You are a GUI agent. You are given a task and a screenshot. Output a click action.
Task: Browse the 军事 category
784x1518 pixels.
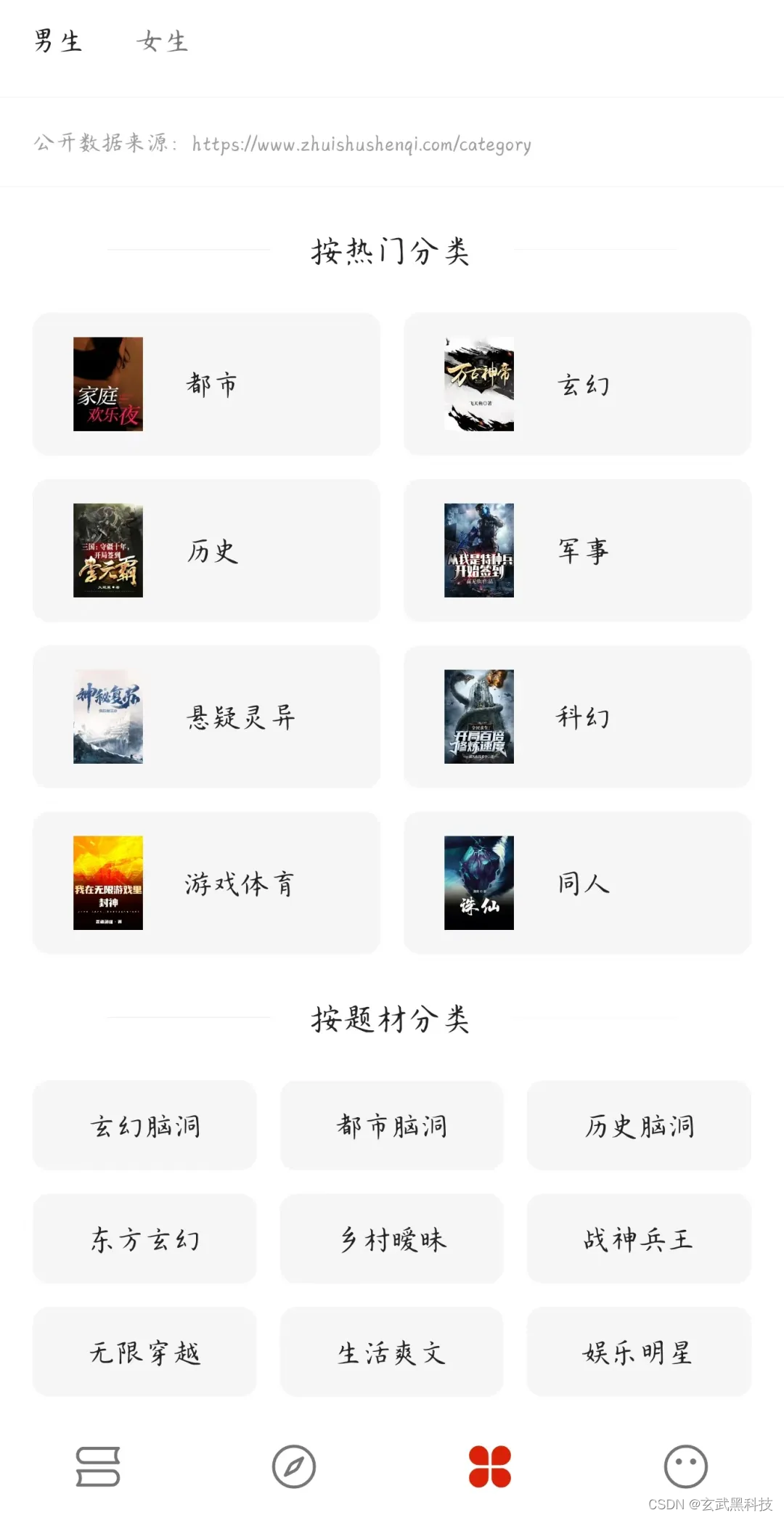(x=577, y=550)
